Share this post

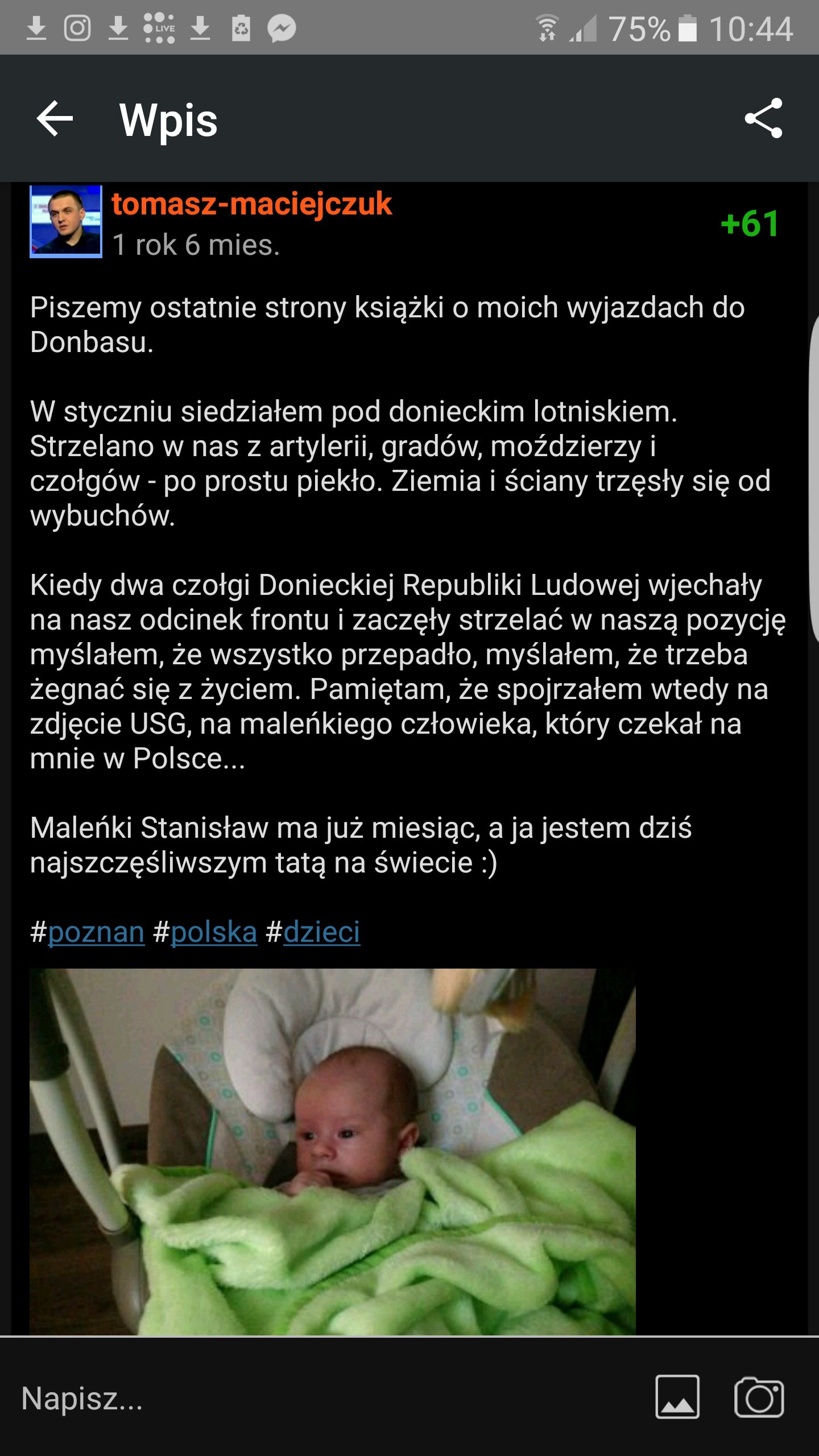click(763, 119)
